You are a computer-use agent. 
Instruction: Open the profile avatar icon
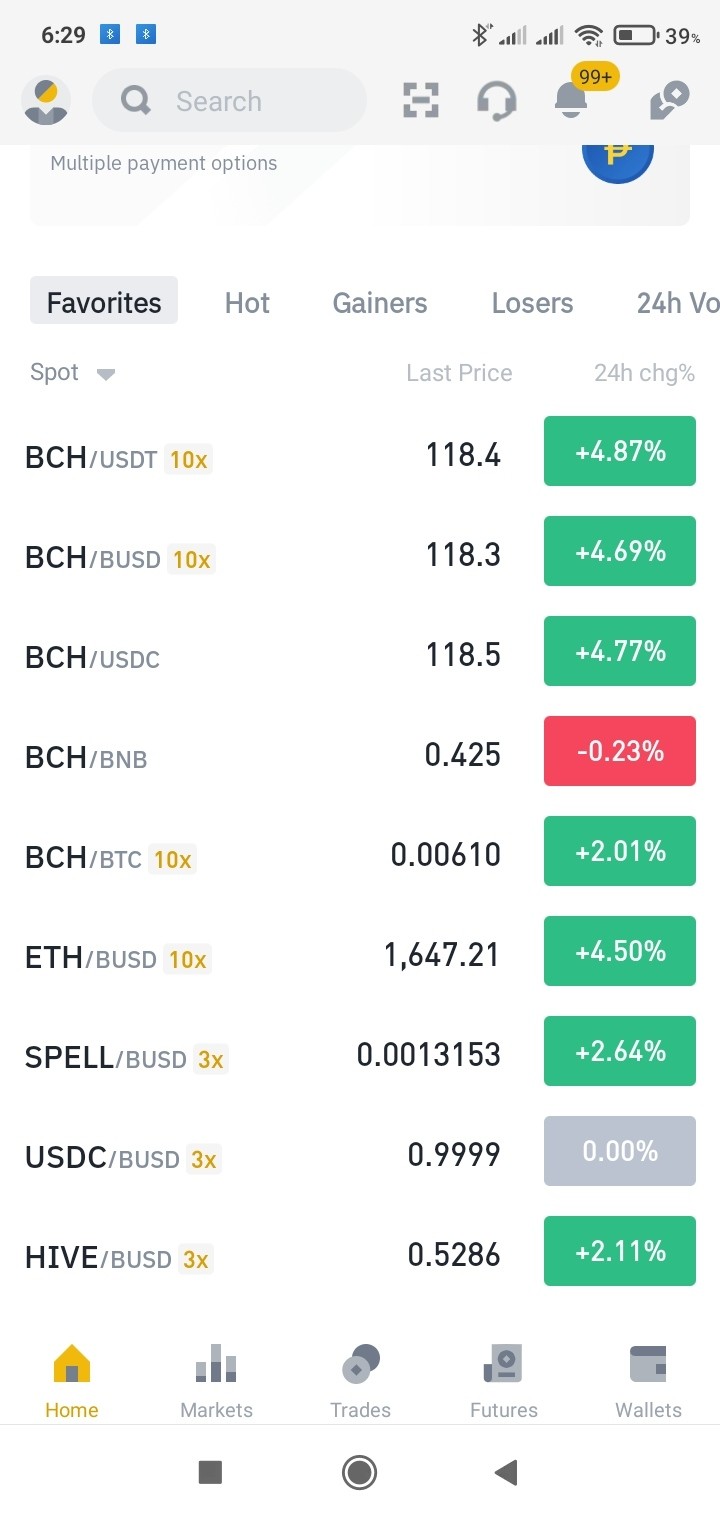[46, 101]
